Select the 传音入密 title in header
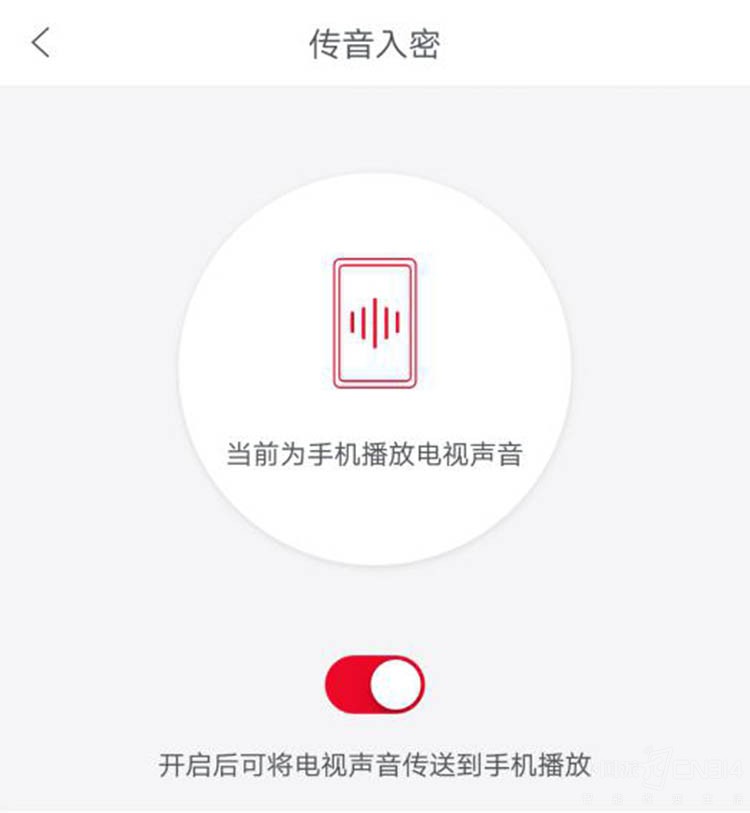Image resolution: width=750 pixels, height=813 pixels. pos(375,42)
